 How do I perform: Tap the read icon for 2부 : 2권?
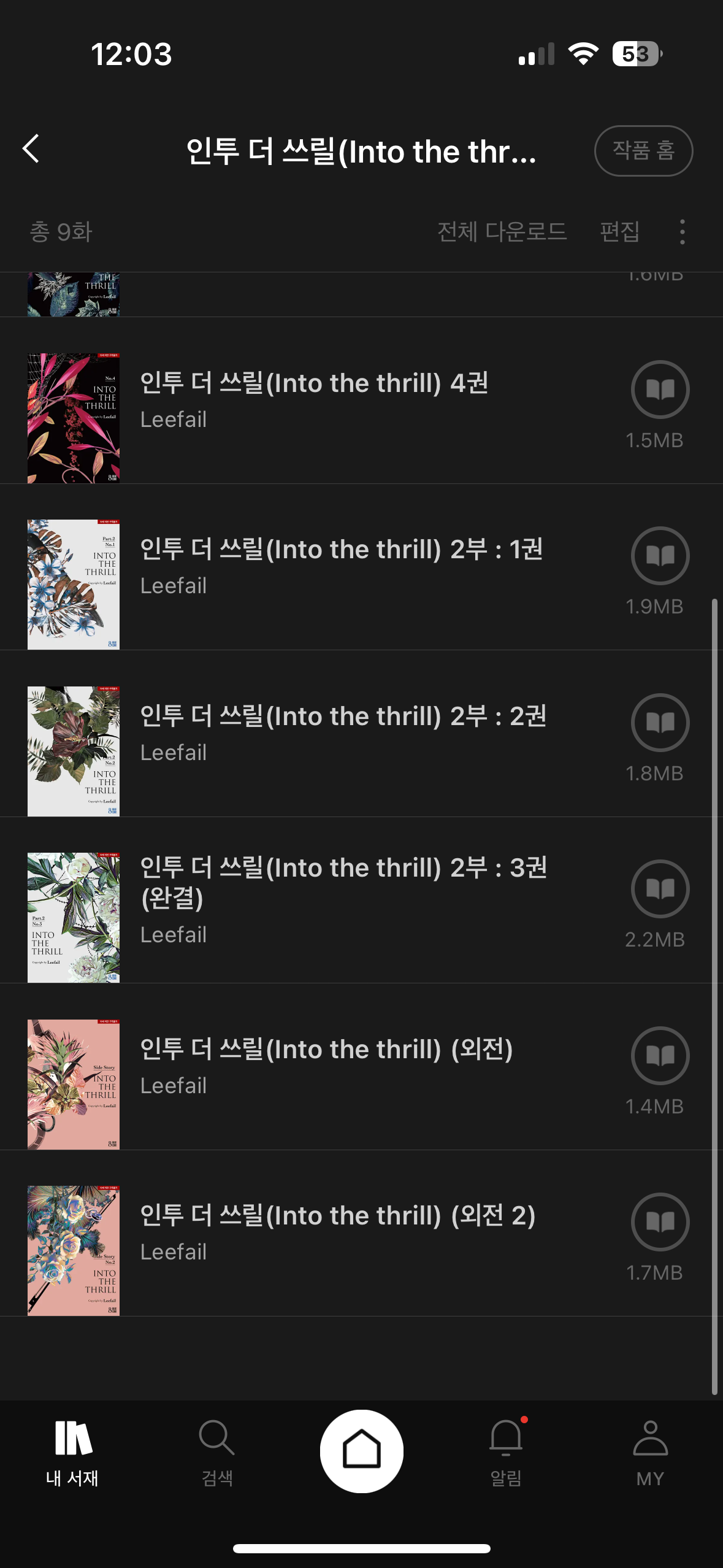click(x=660, y=723)
